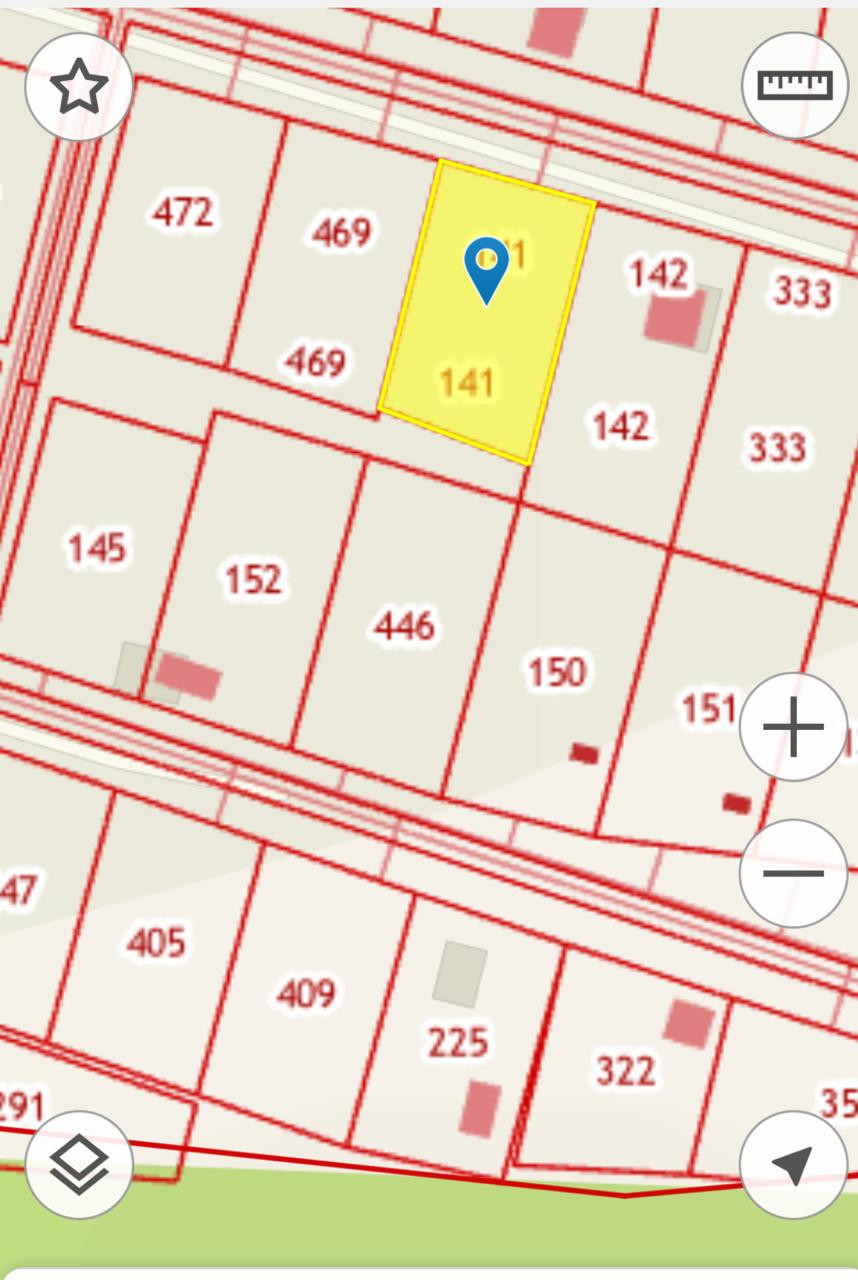Add this location to favorites with the star
The height and width of the screenshot is (1280, 858).
tap(79, 87)
